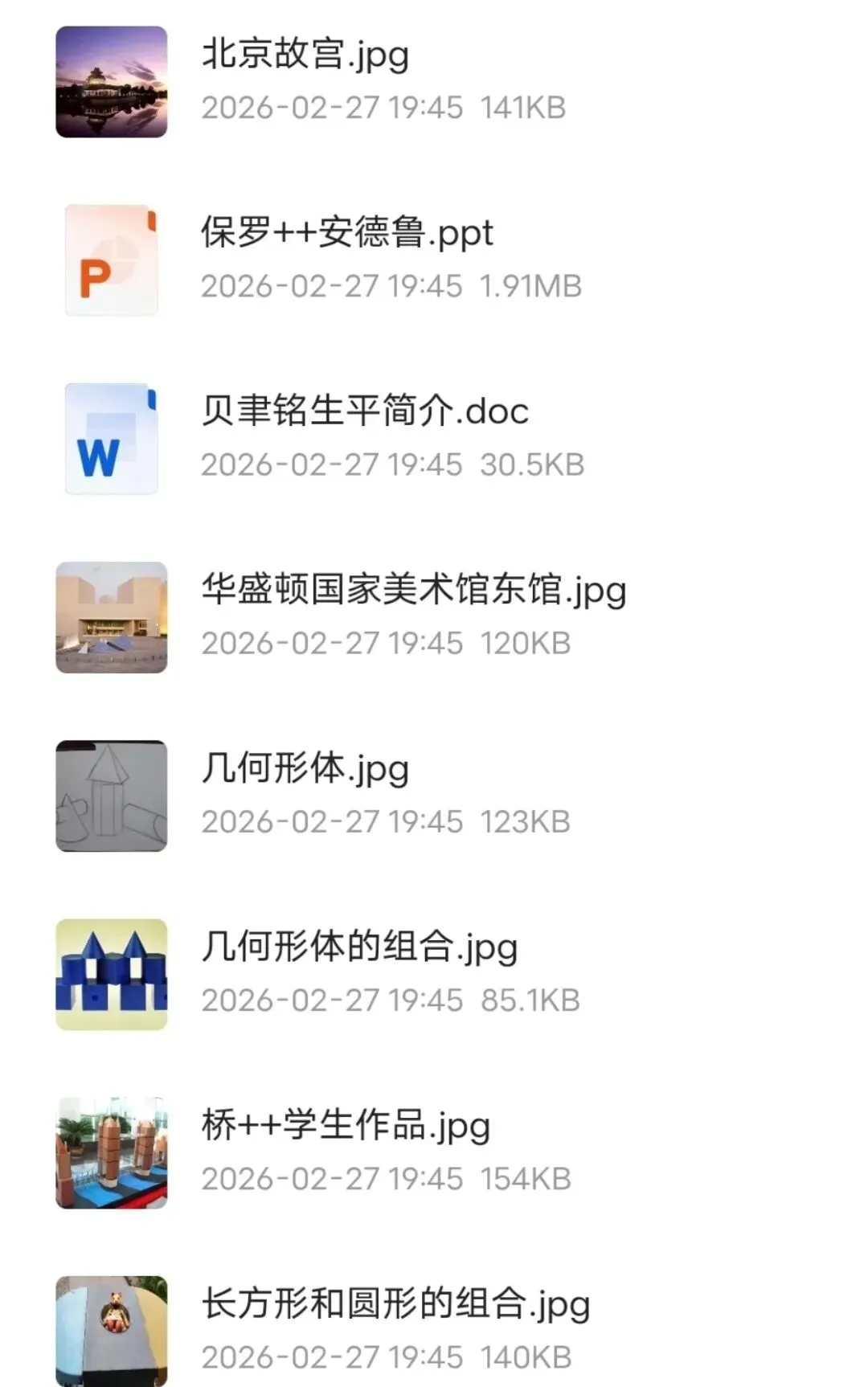Open the 北京故宫.jpg image file
Image resolution: width=868 pixels, height=1387 pixels.
tap(305, 56)
